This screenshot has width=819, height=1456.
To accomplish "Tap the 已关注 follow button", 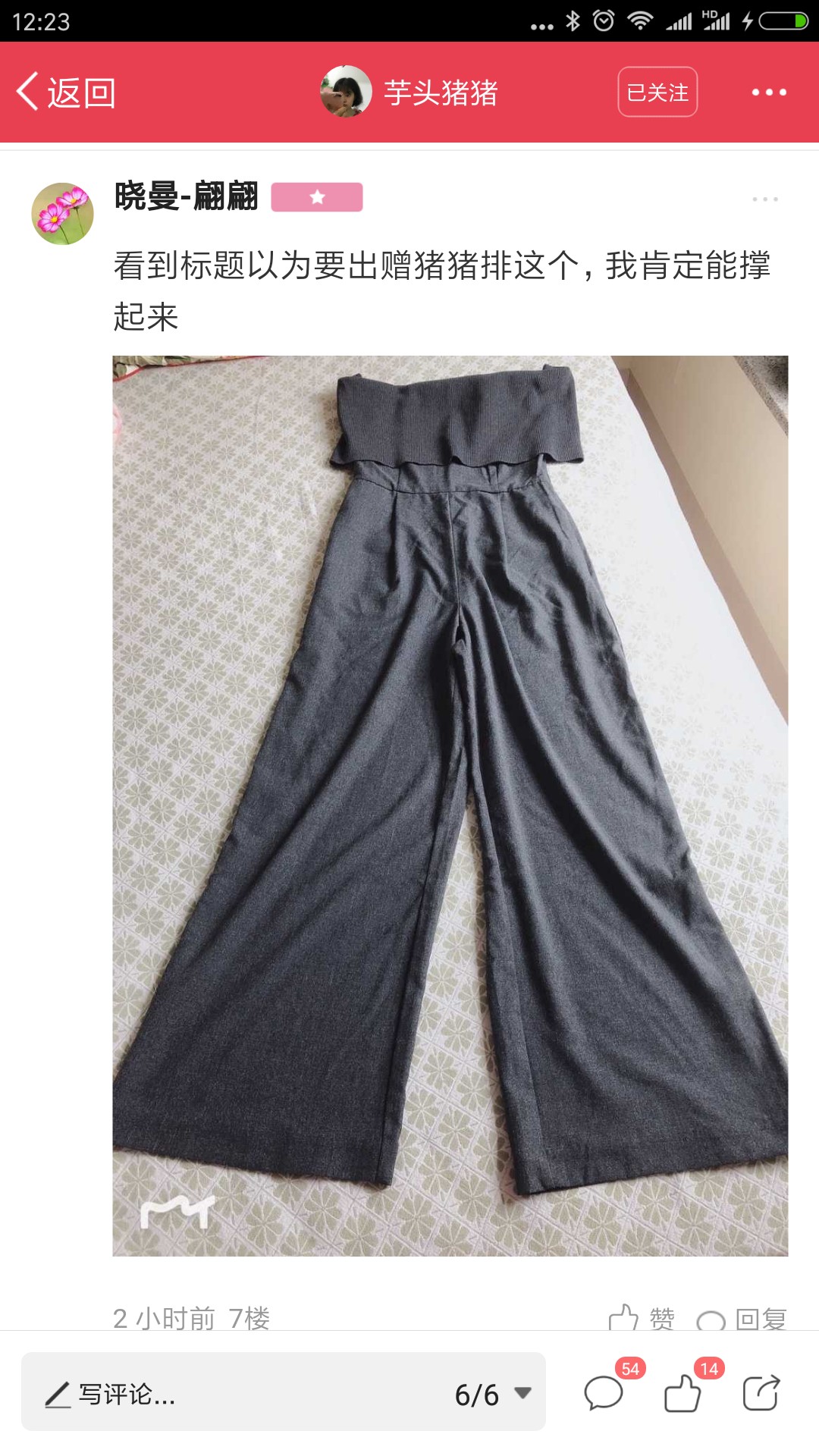I will pyautogui.click(x=657, y=92).
